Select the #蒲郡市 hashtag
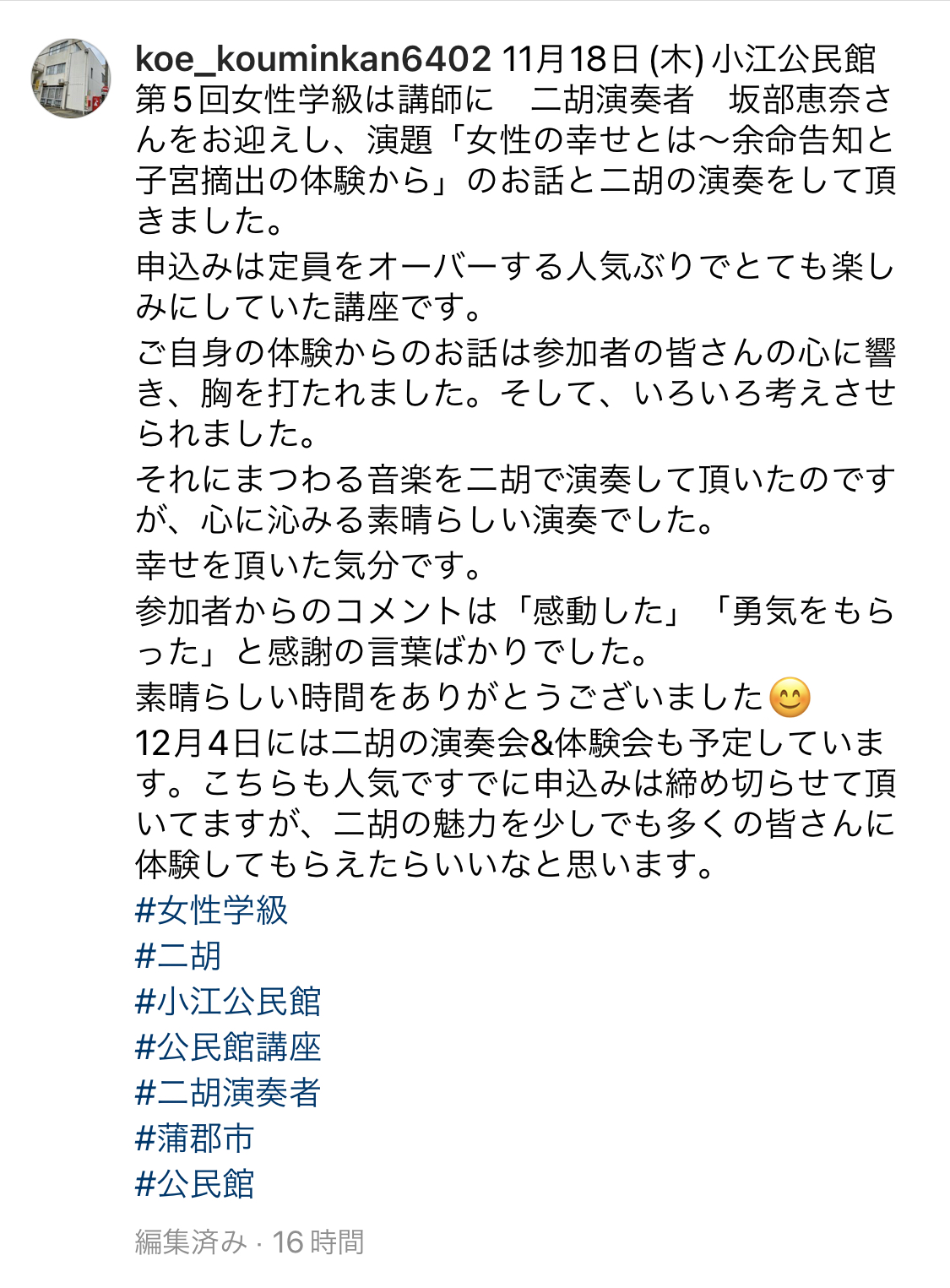 (194, 1139)
